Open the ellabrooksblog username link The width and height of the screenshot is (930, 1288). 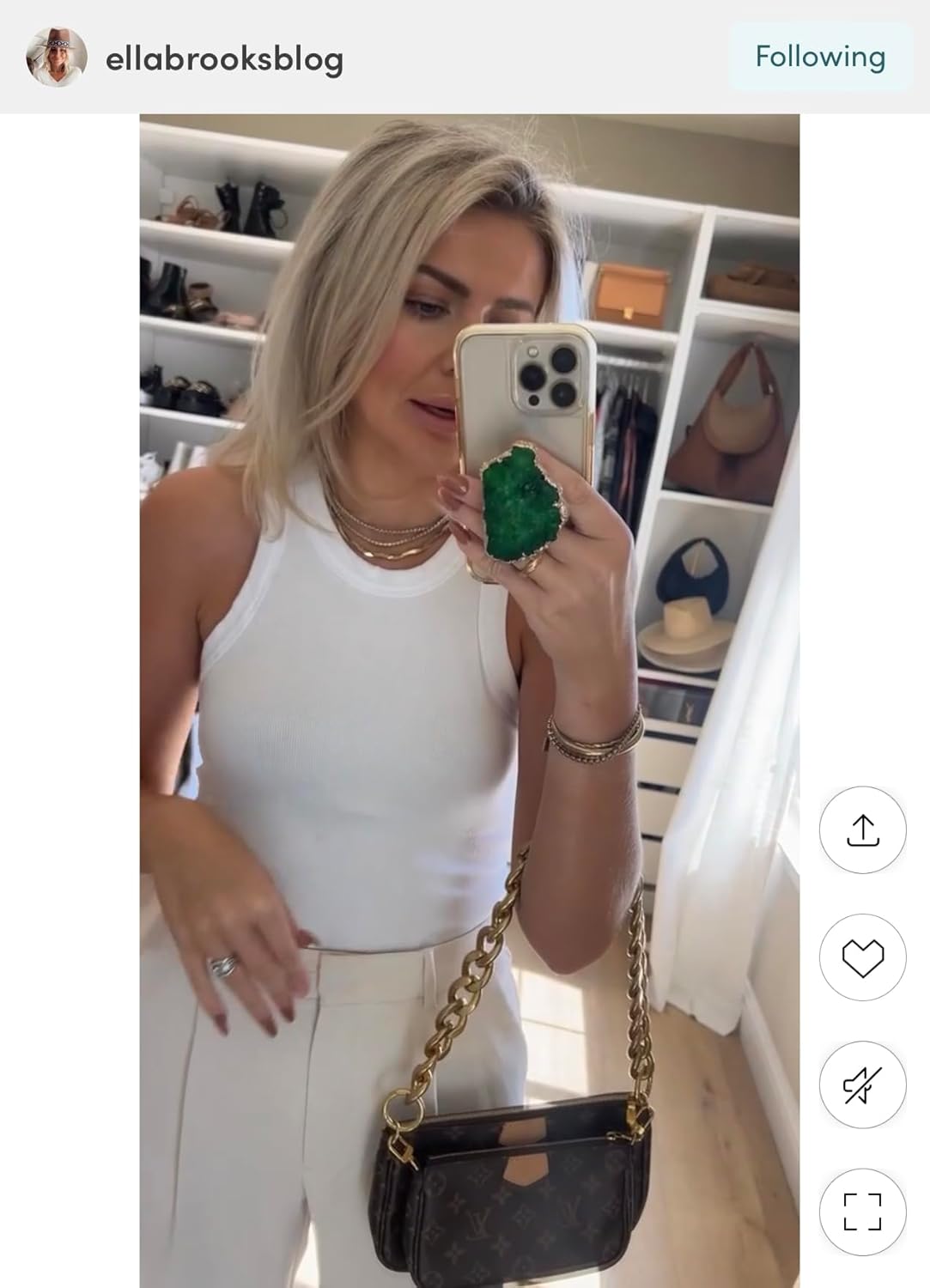pos(224,59)
